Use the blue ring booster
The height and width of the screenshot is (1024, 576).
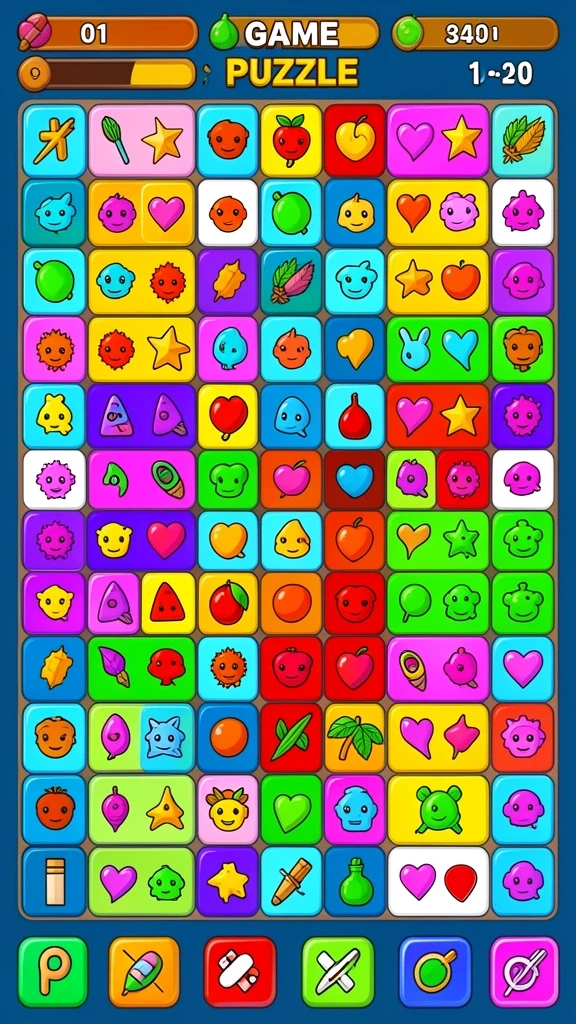point(435,972)
